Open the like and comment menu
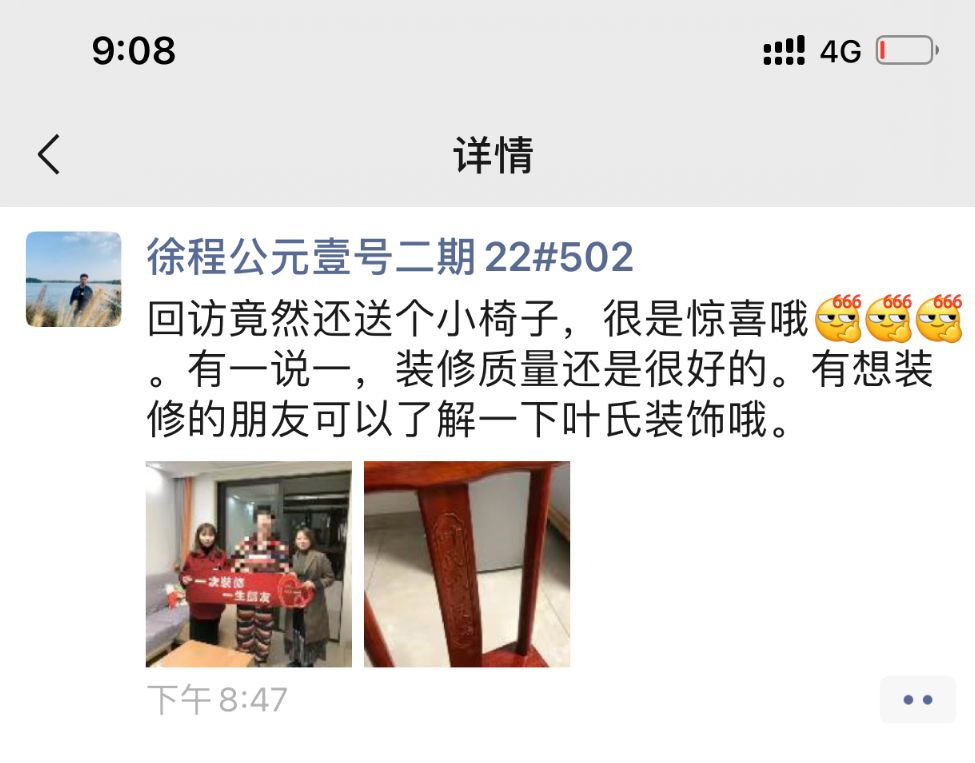The height and width of the screenshot is (763, 975). (917, 700)
